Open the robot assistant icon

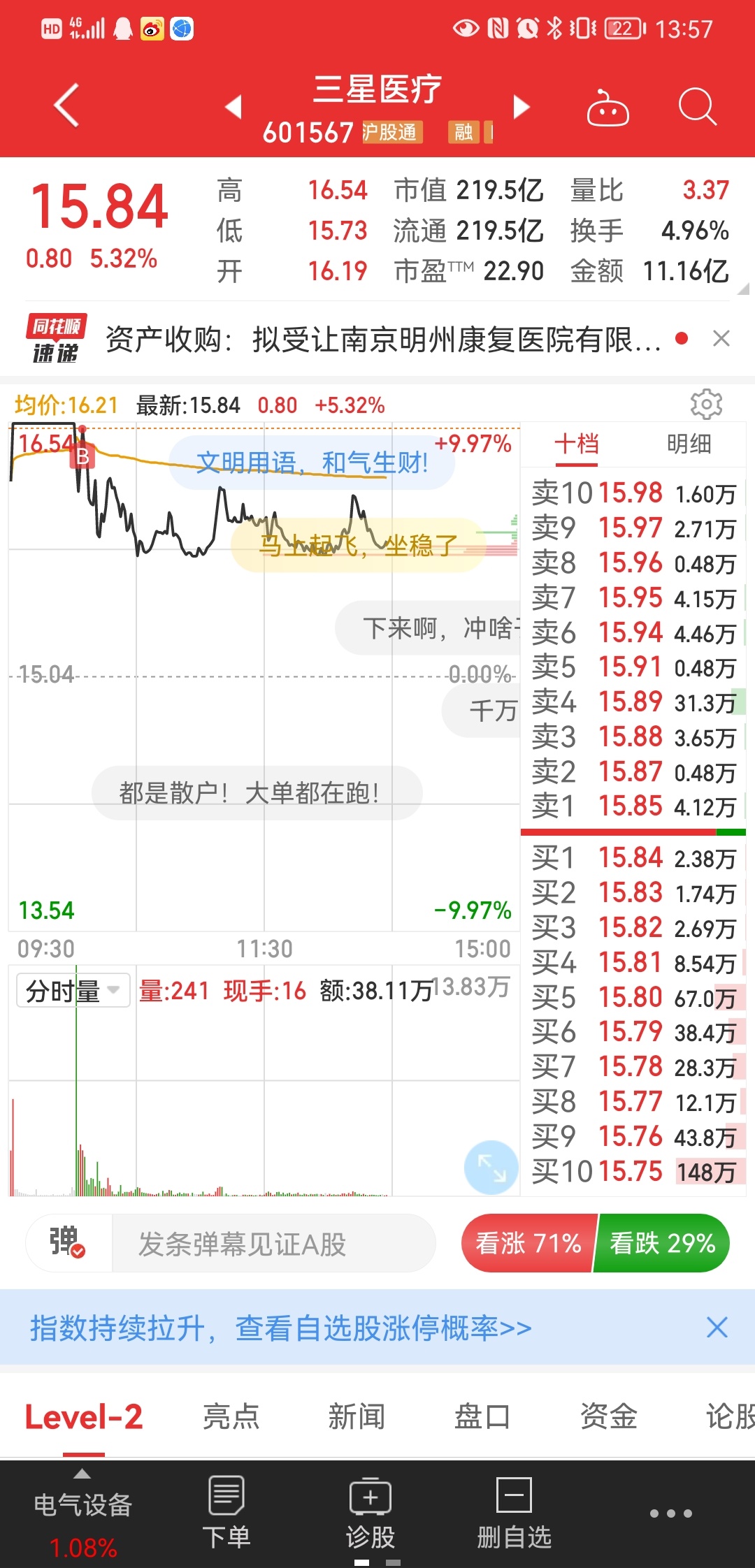[x=607, y=108]
